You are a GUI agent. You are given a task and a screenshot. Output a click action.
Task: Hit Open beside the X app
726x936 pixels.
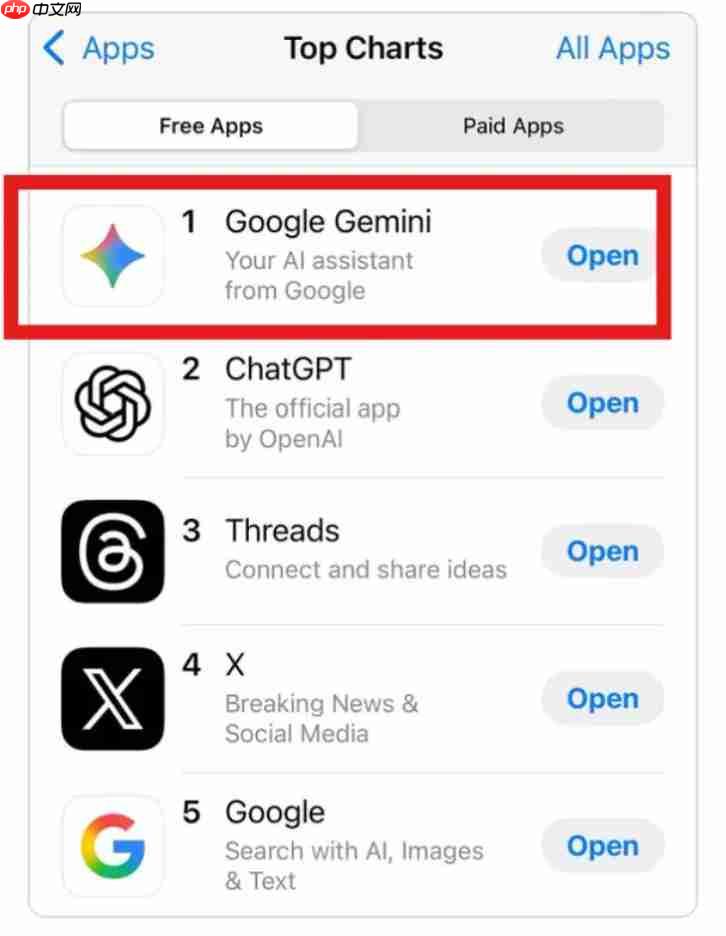[x=602, y=698]
